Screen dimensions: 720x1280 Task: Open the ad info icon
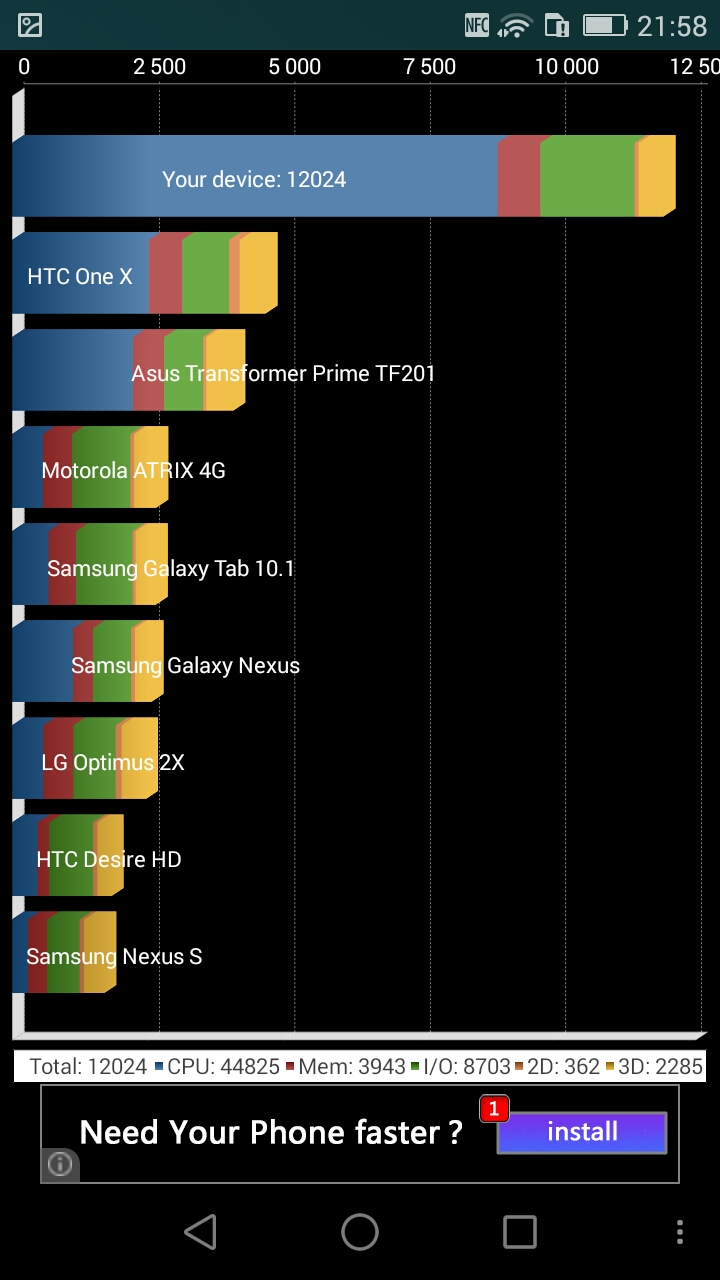pos(60,1164)
